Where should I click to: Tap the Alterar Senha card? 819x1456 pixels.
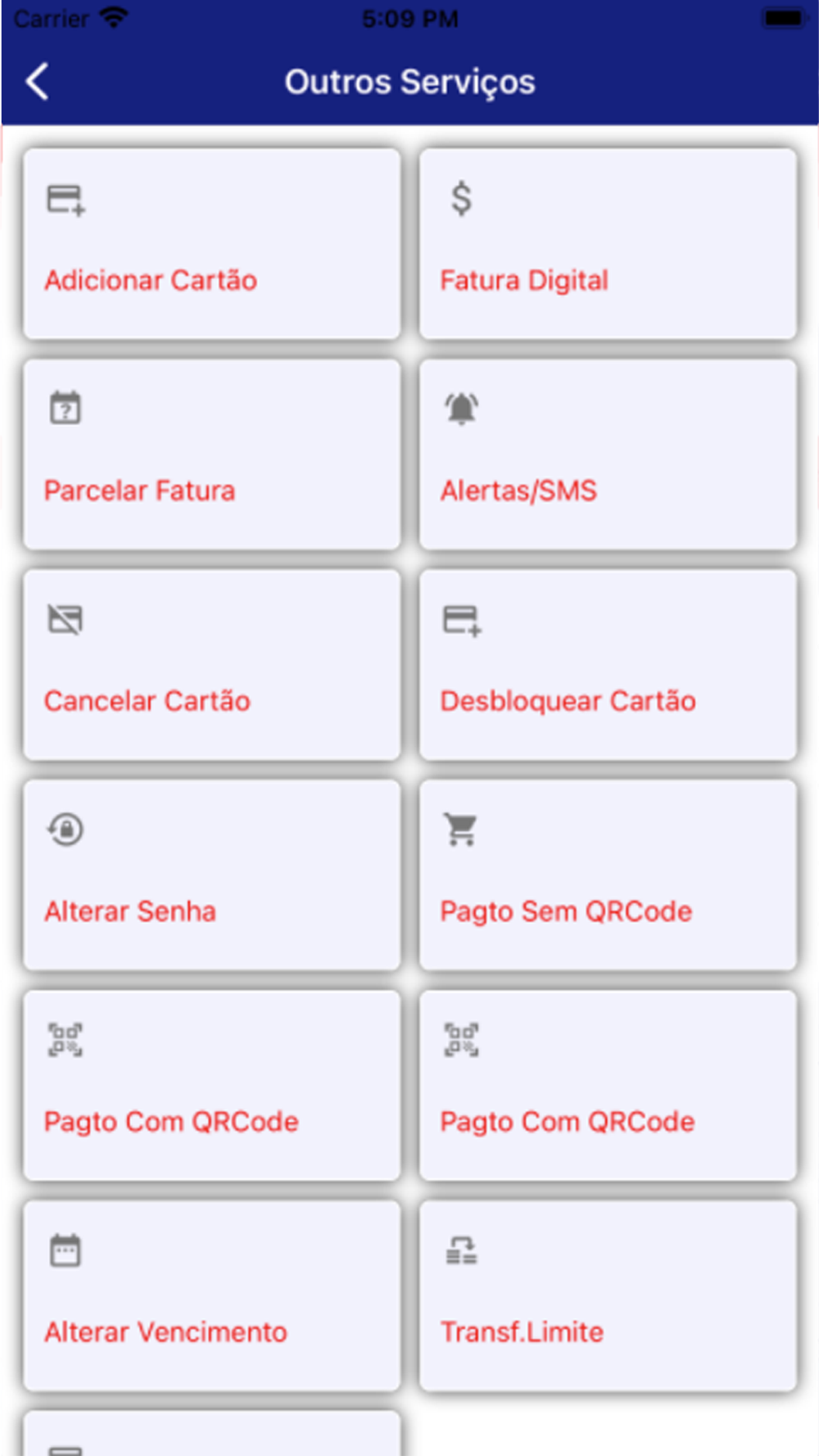tap(212, 875)
